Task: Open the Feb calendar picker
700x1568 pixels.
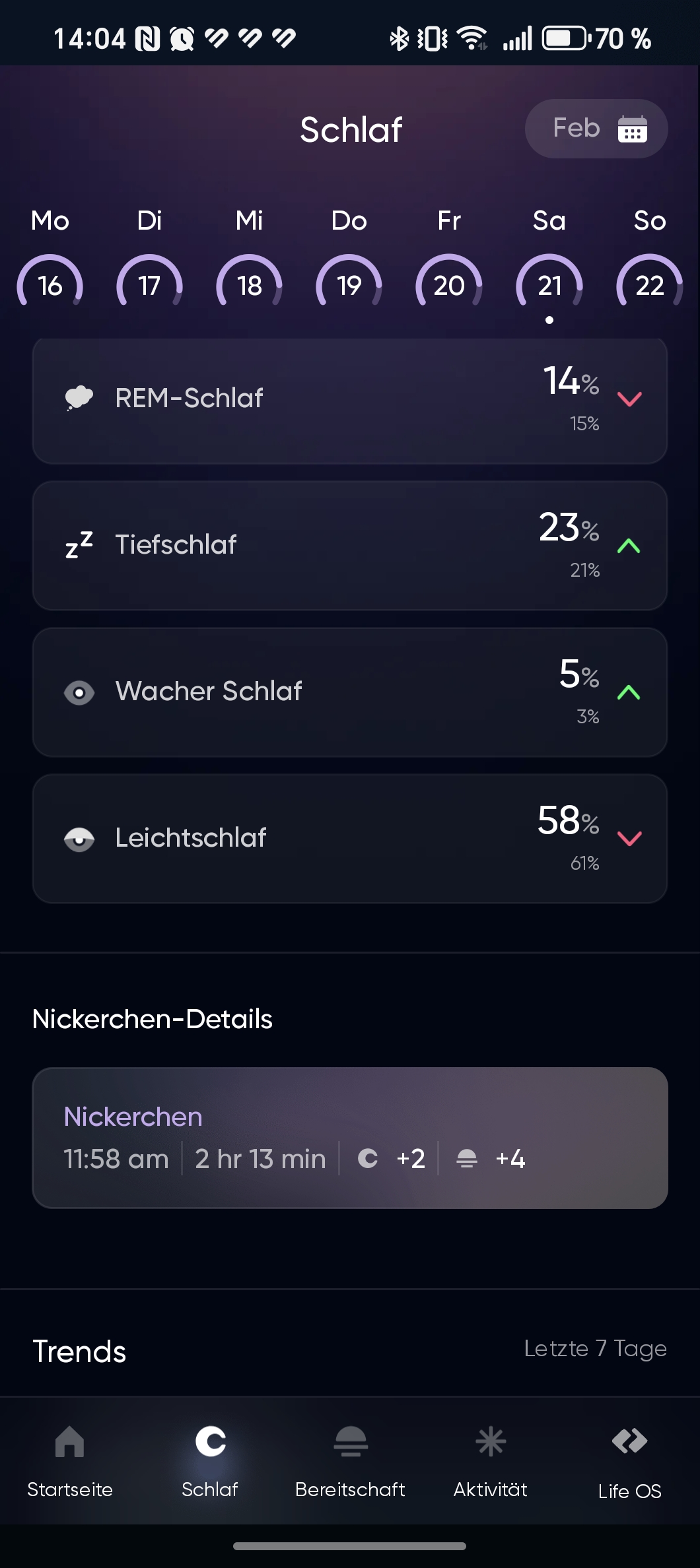Action: pyautogui.click(x=596, y=129)
